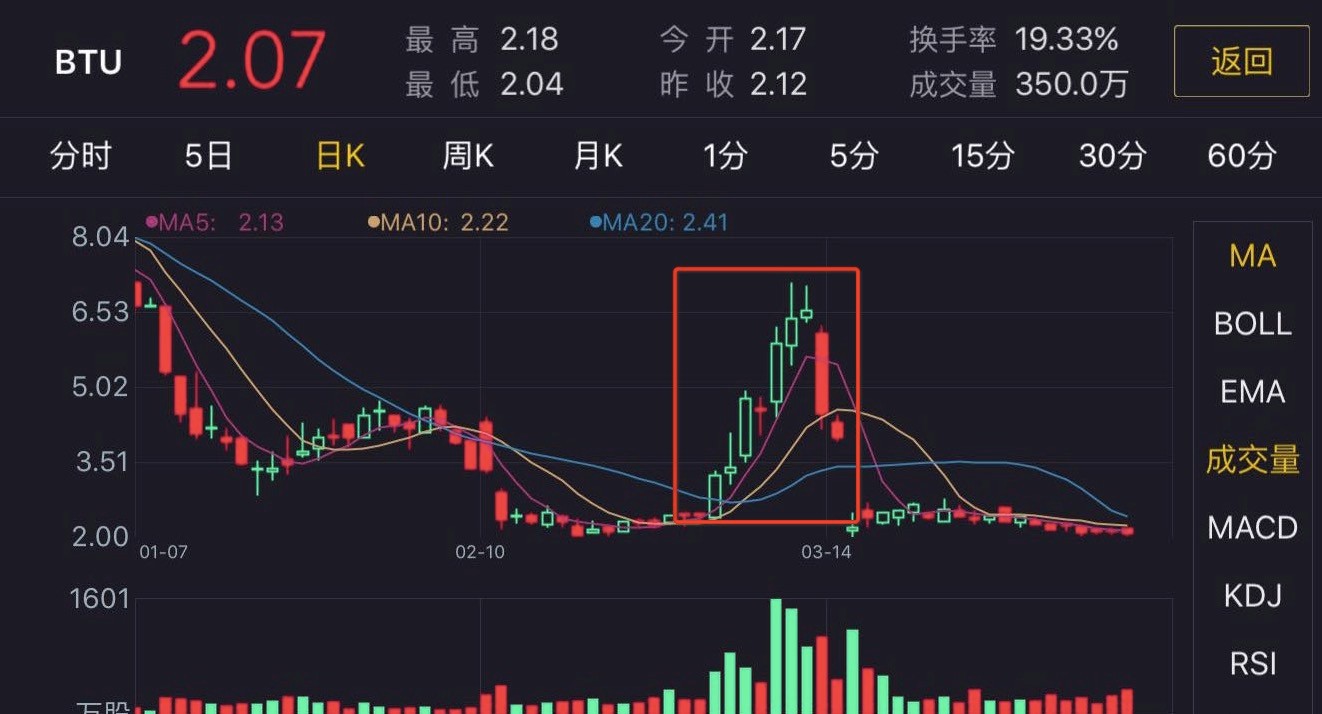This screenshot has height=714, width=1322.
Task: View the 30分 interval chart
Action: coord(1112,156)
